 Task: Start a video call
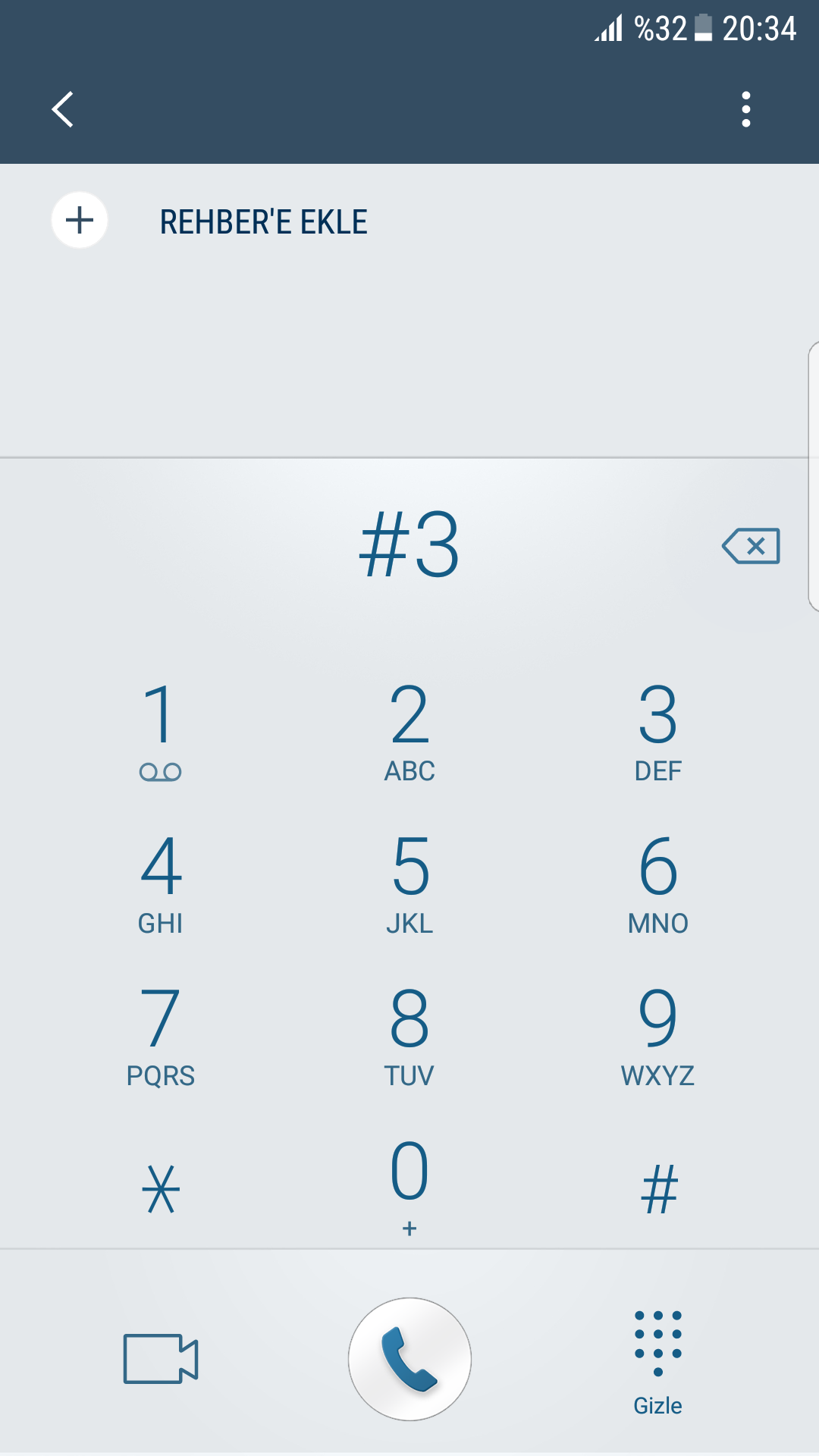(x=161, y=1359)
